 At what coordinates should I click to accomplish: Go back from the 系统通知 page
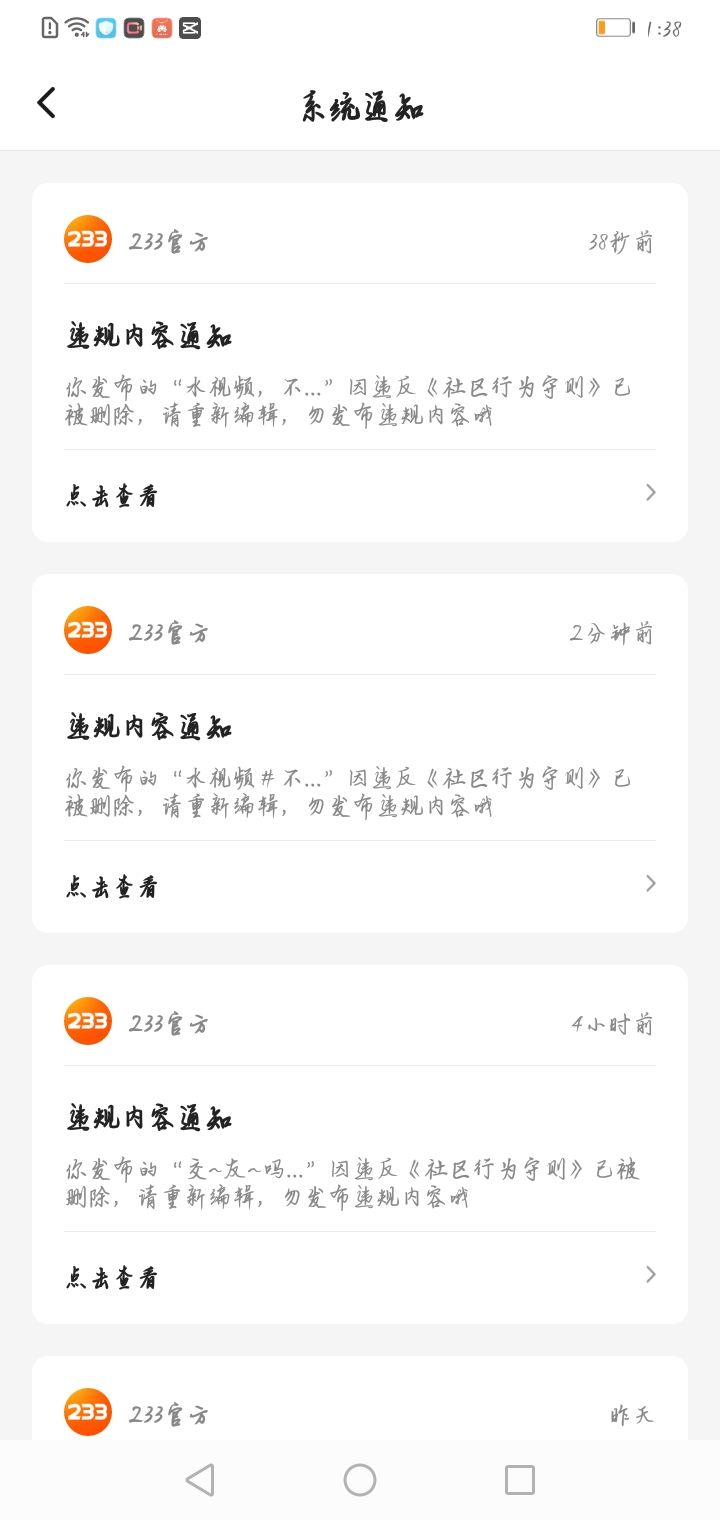coord(46,103)
